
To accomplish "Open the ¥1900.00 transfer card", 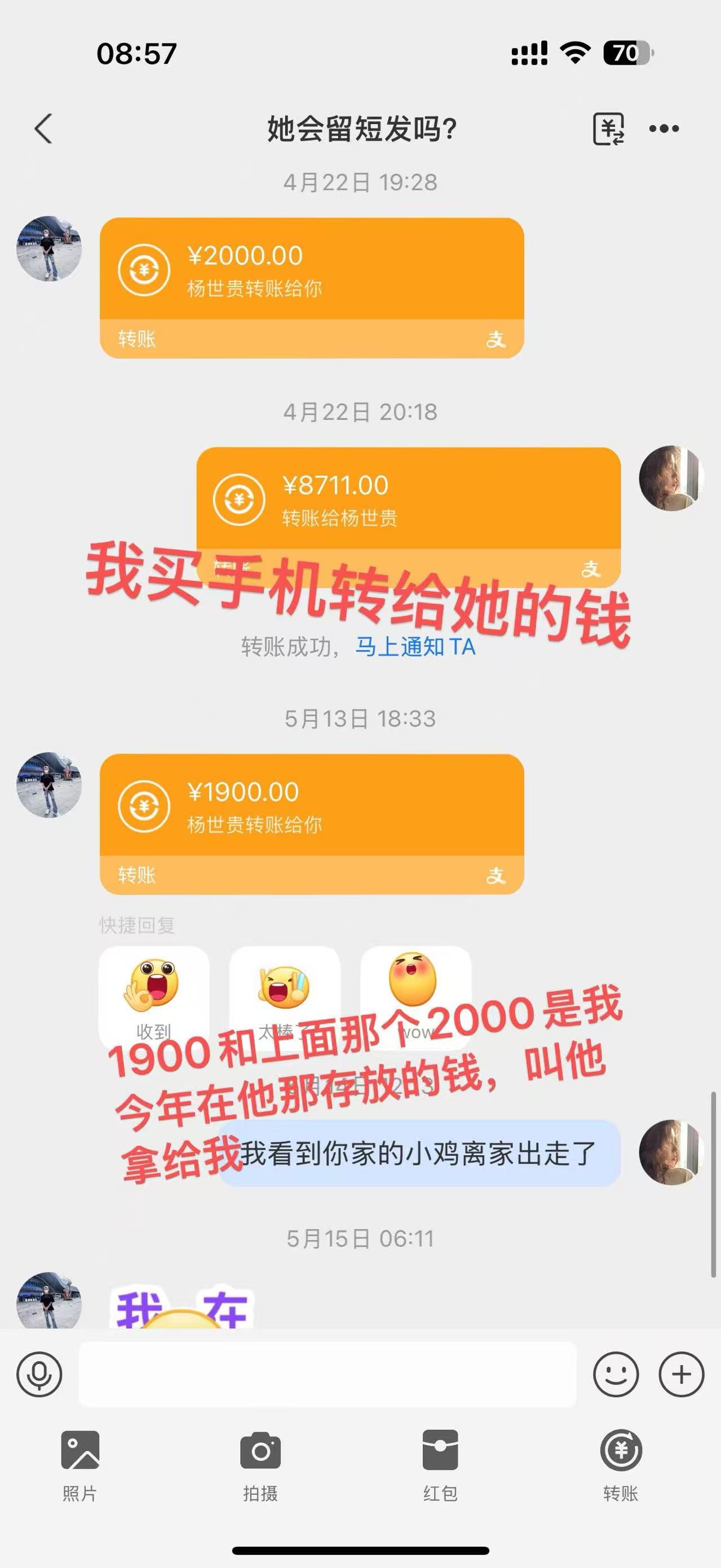I will [312, 824].
